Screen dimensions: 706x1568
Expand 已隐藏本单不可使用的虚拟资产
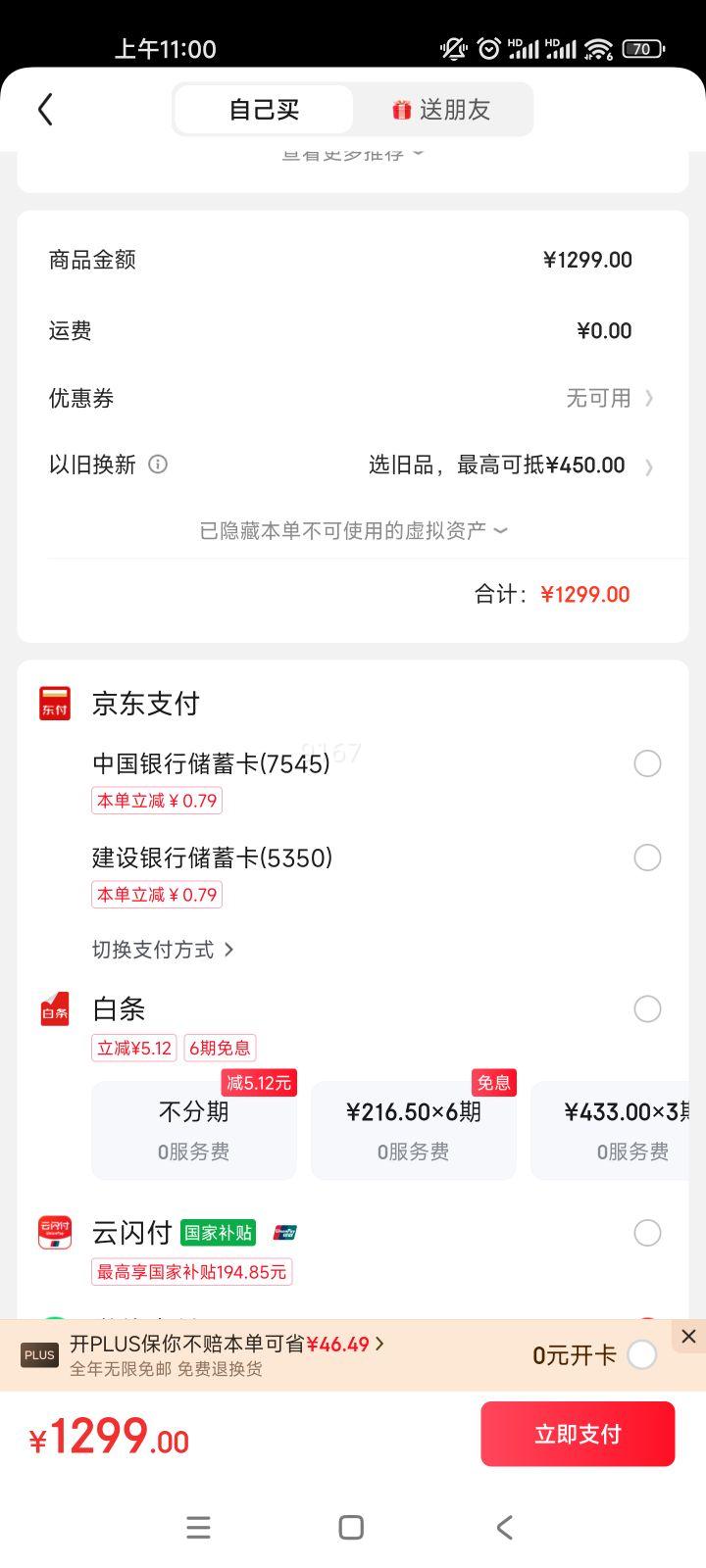coord(353,530)
